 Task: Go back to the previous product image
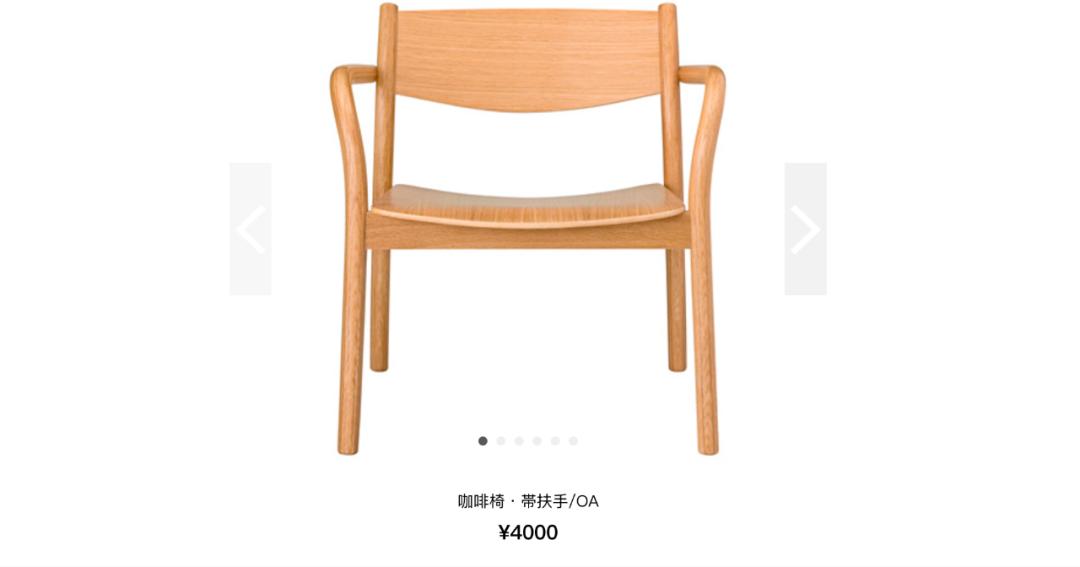click(250, 229)
